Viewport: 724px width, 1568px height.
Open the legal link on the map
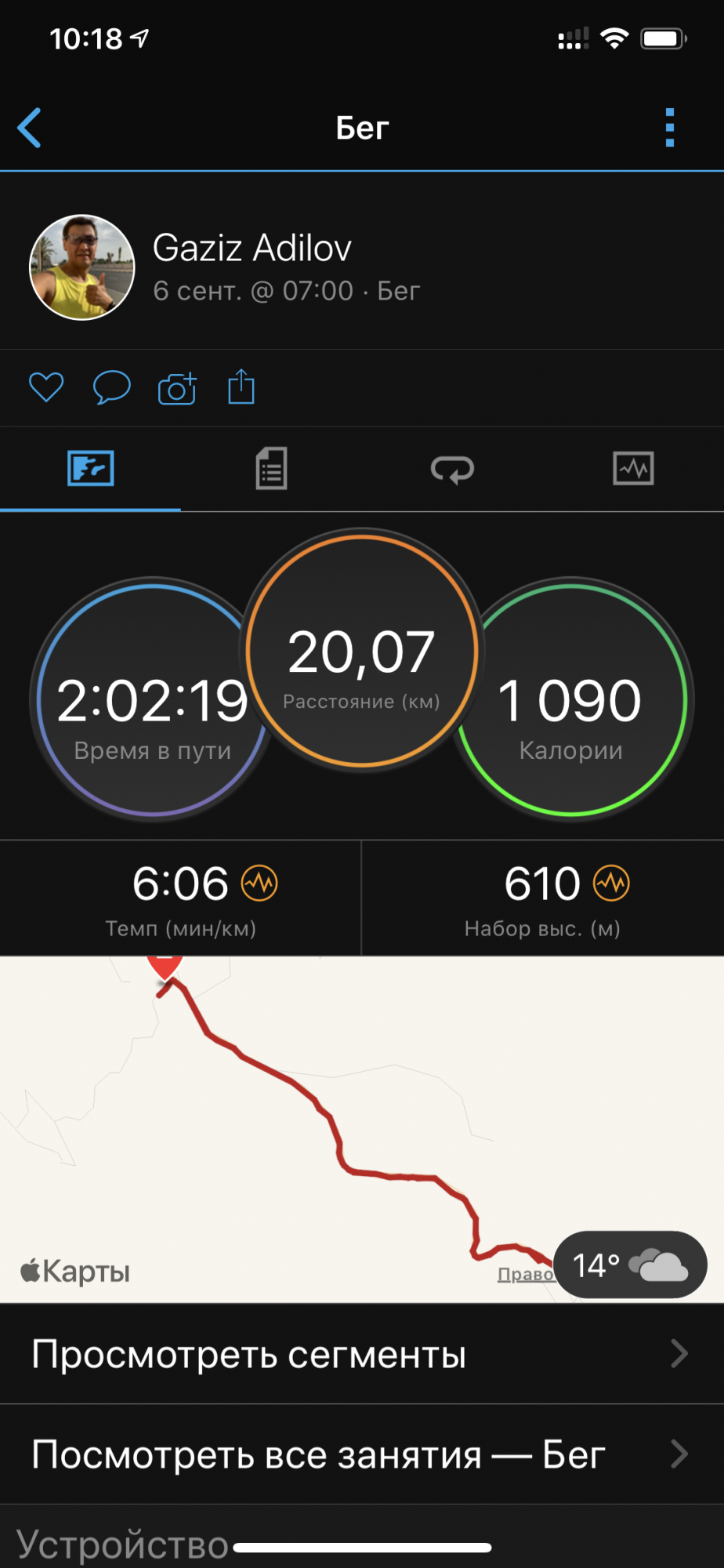pyautogui.click(x=525, y=1274)
